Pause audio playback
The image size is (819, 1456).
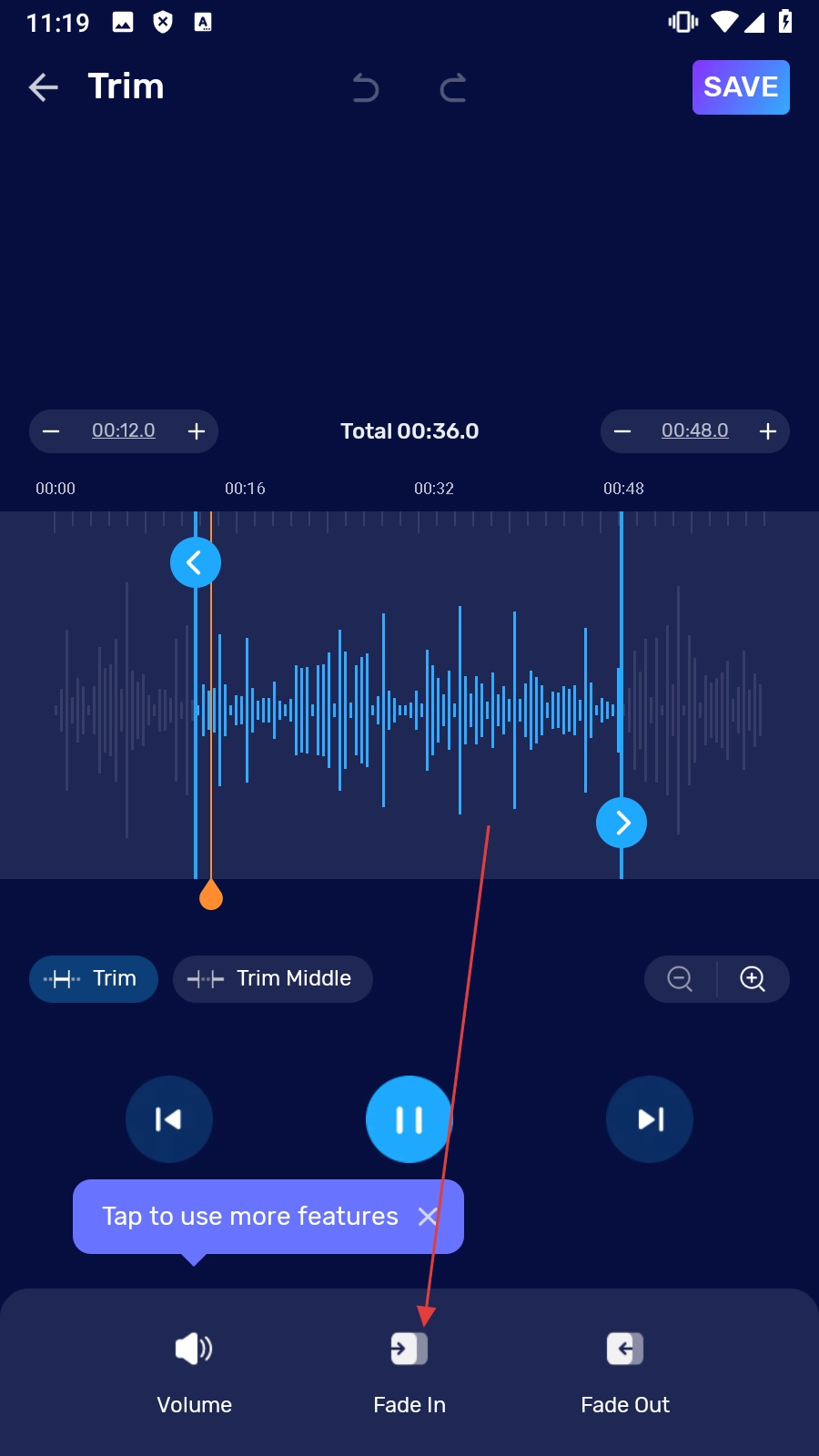coord(409,1119)
